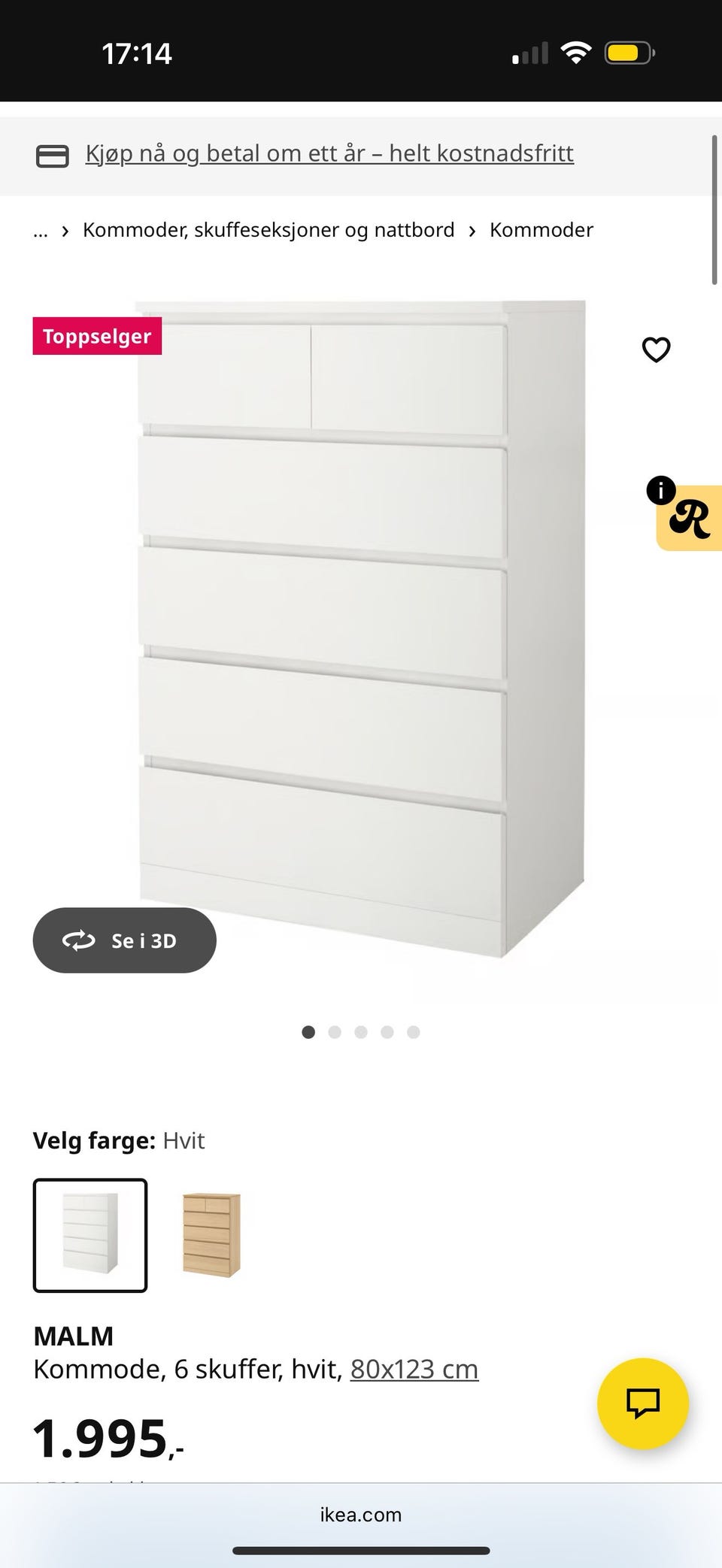Open the pay-in-one-year financing link
The height and width of the screenshot is (1568, 722).
(x=329, y=154)
